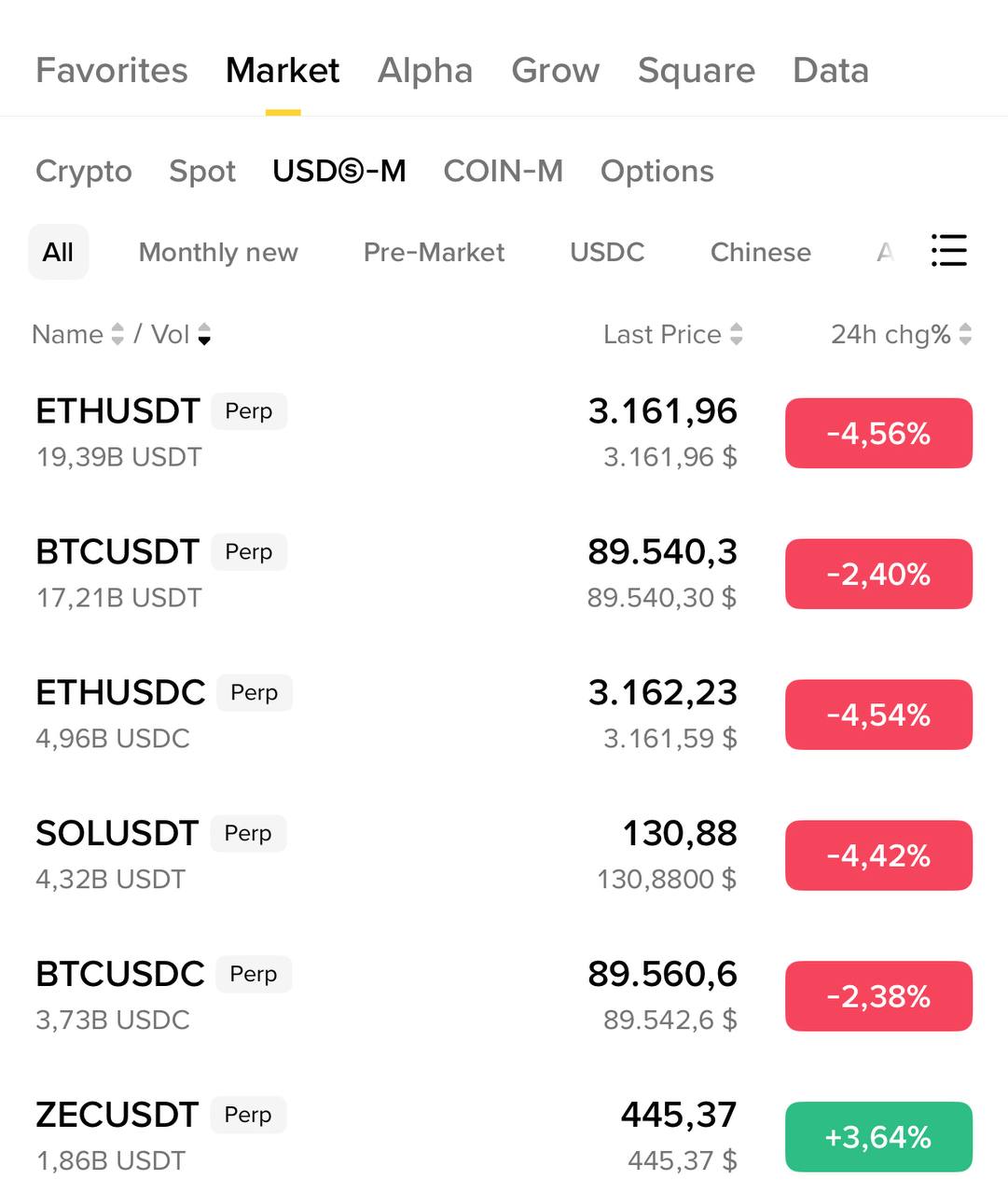Screen dimensions: 1008x1194
Task: Filter the list by USDC
Action: pyautogui.click(x=607, y=253)
